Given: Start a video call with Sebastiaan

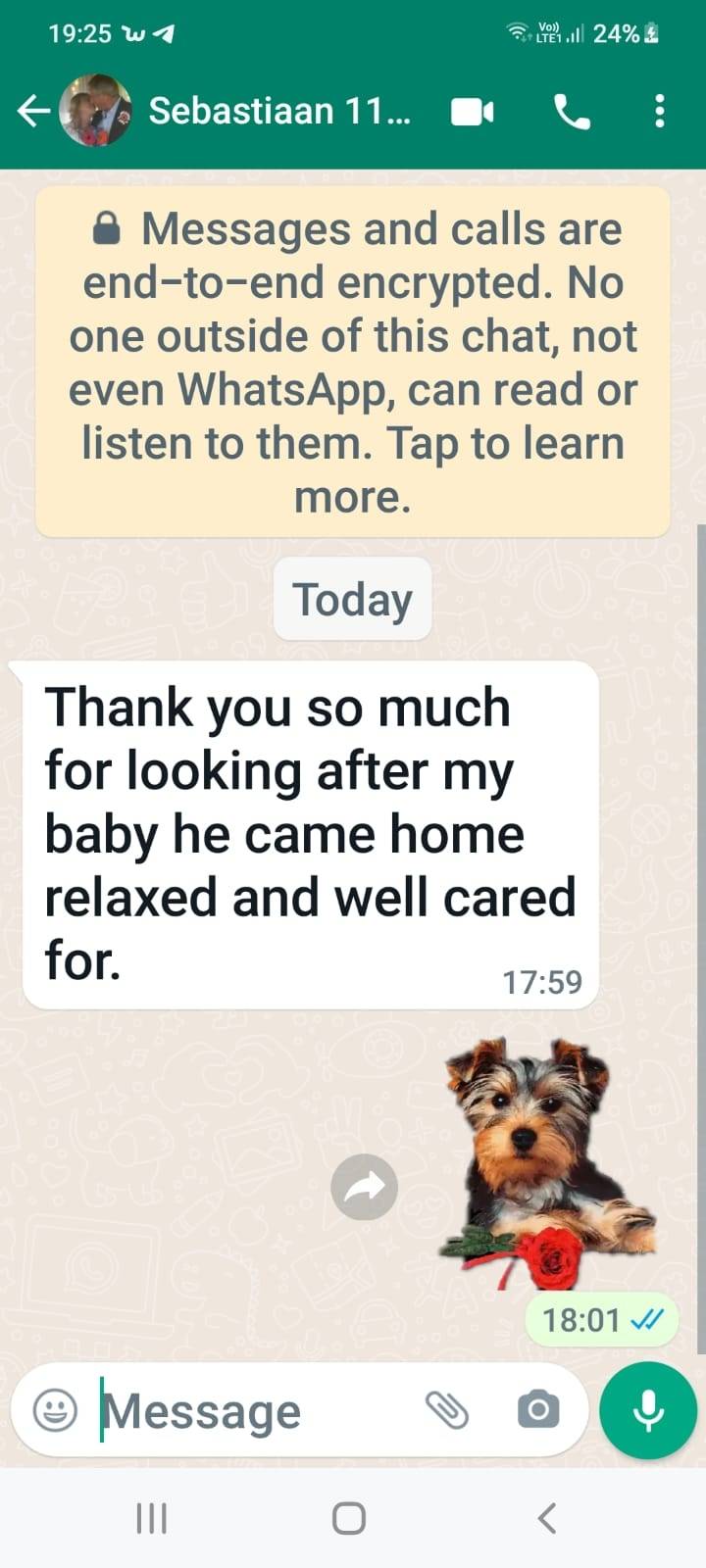Looking at the screenshot, I should coord(472,112).
